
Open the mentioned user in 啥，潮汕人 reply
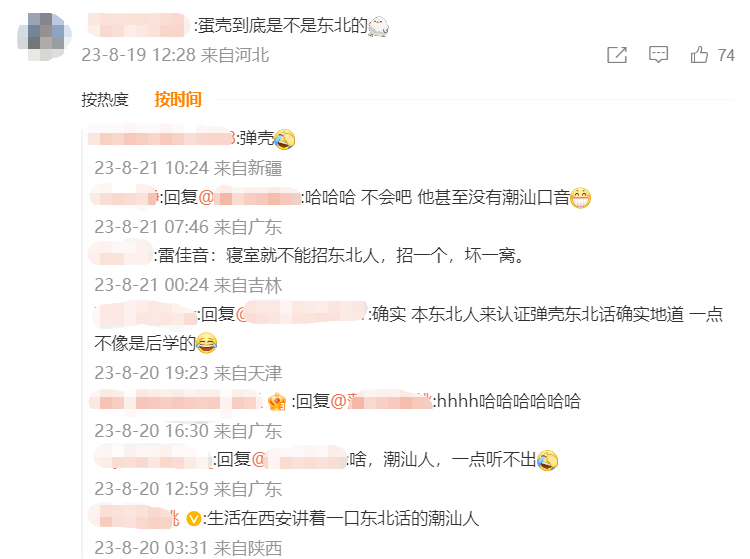point(297,460)
